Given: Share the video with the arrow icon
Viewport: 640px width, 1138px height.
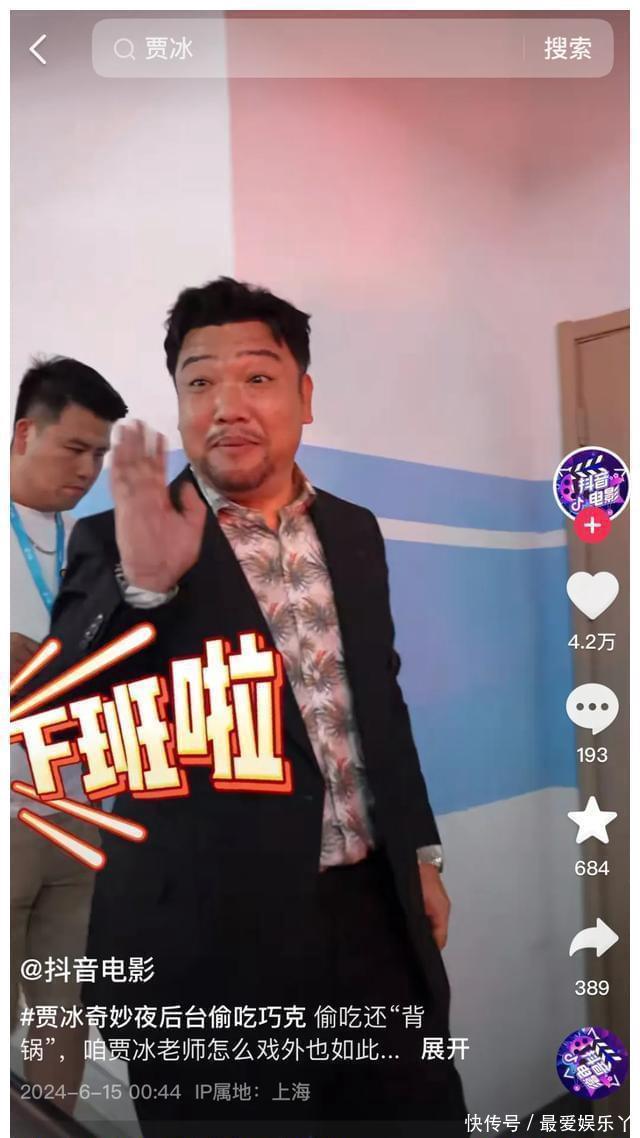Looking at the screenshot, I should pyautogui.click(x=592, y=939).
